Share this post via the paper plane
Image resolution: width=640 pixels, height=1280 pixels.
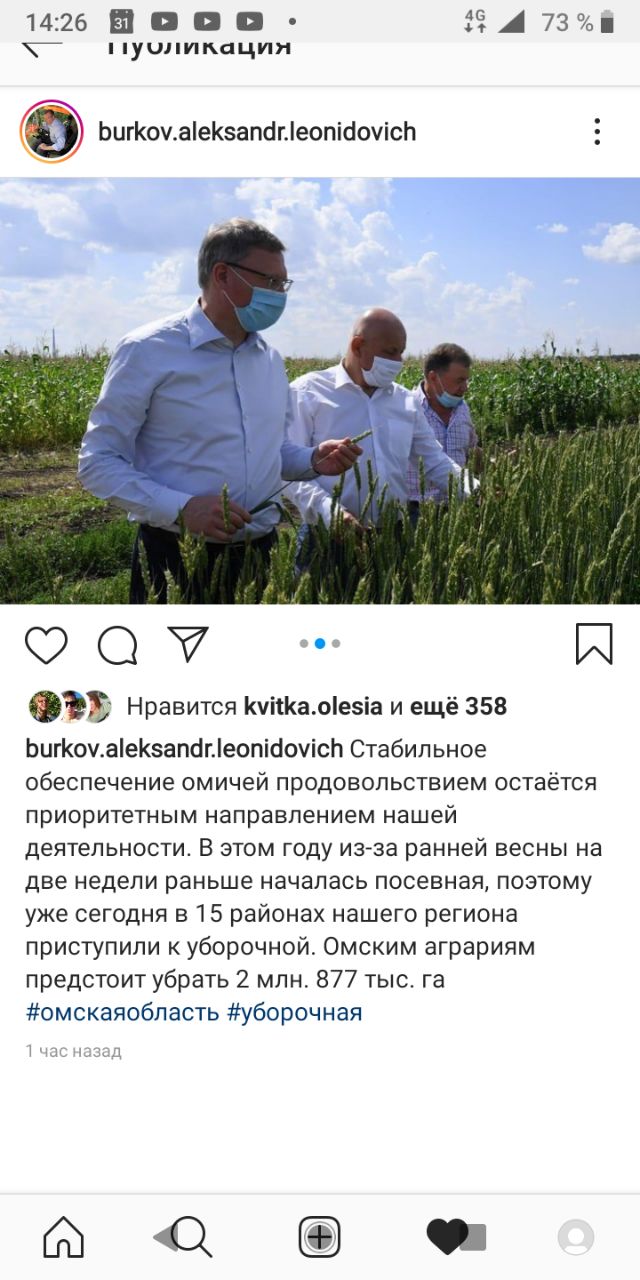(187, 645)
